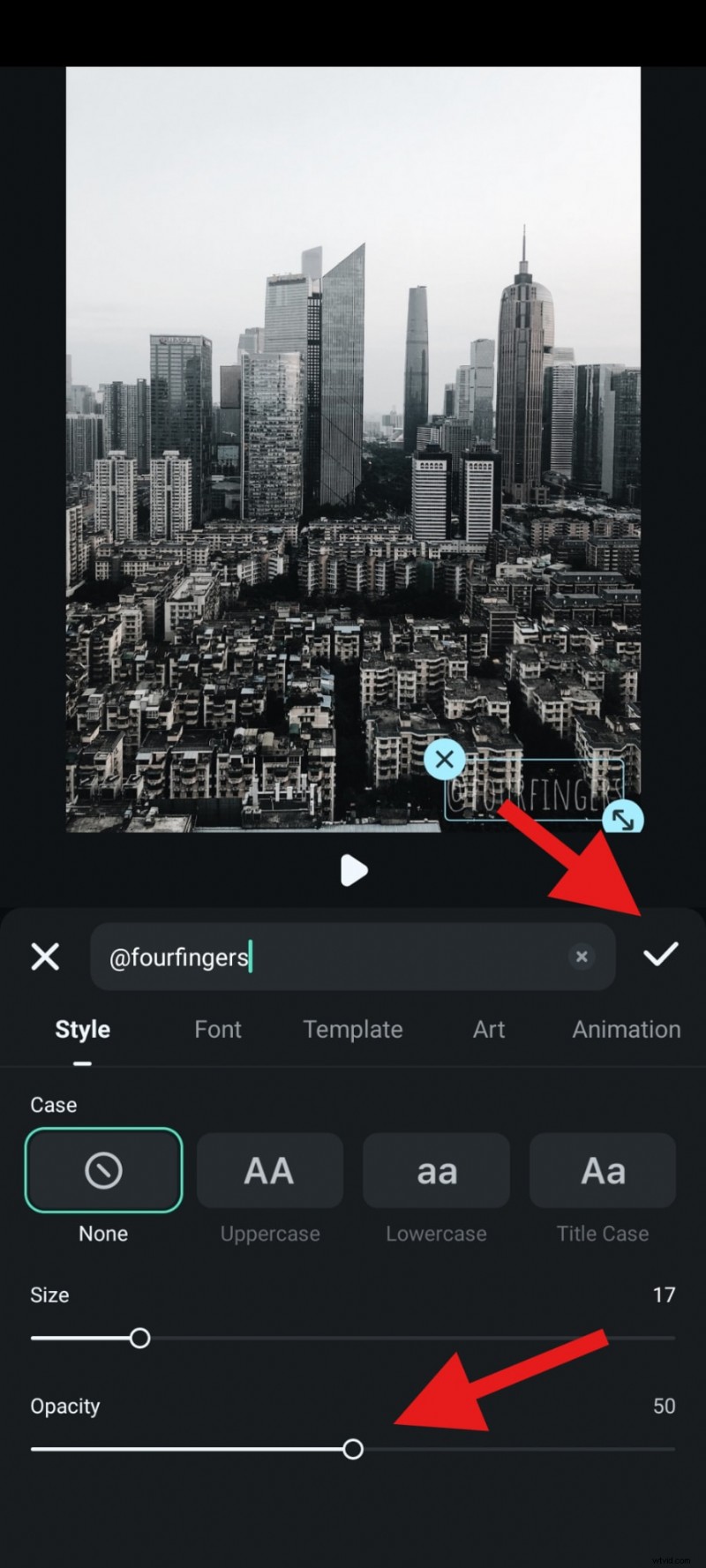Switch to the Font tab
706x1568 pixels.
217,1029
